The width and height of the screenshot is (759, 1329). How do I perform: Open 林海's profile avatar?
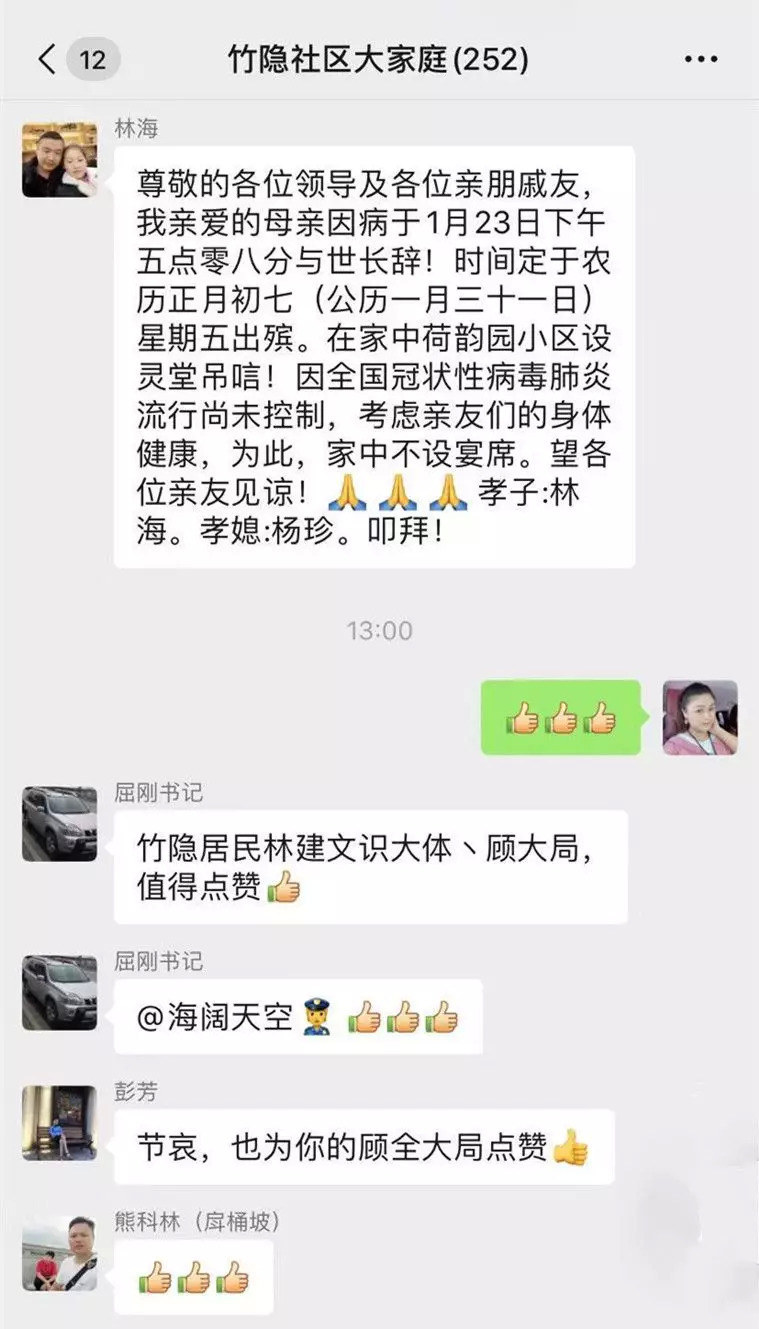click(59, 160)
